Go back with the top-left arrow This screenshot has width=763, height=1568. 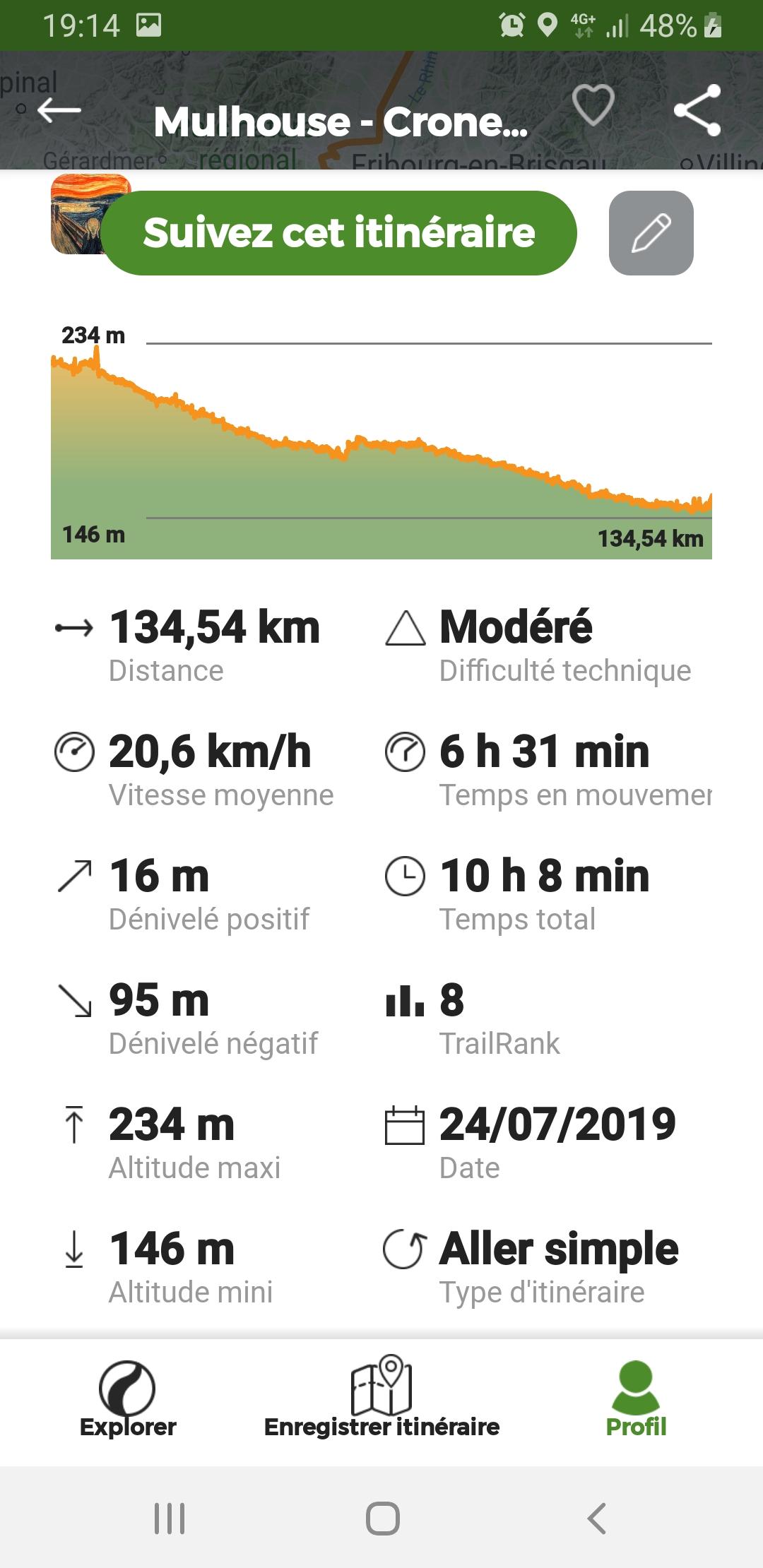point(59,110)
